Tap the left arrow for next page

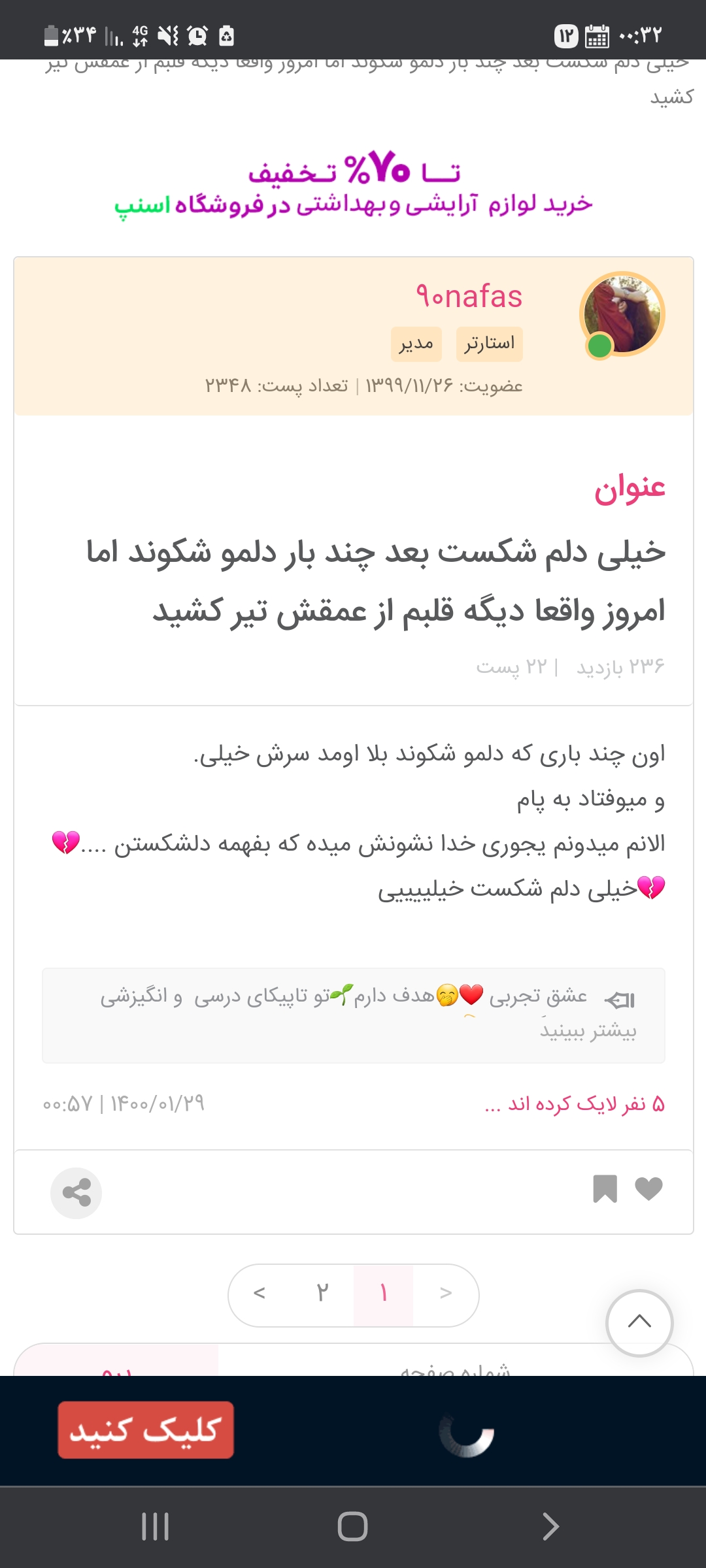tap(260, 1293)
